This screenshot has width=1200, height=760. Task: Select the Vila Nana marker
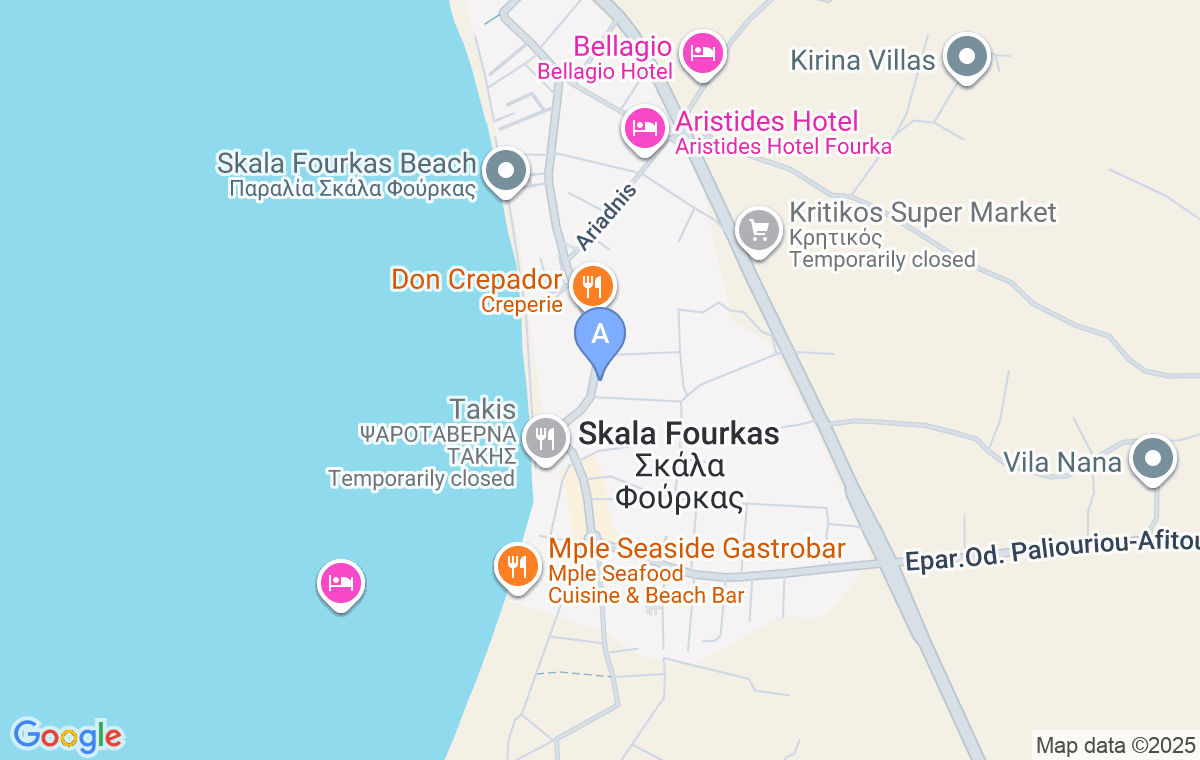click(1153, 459)
